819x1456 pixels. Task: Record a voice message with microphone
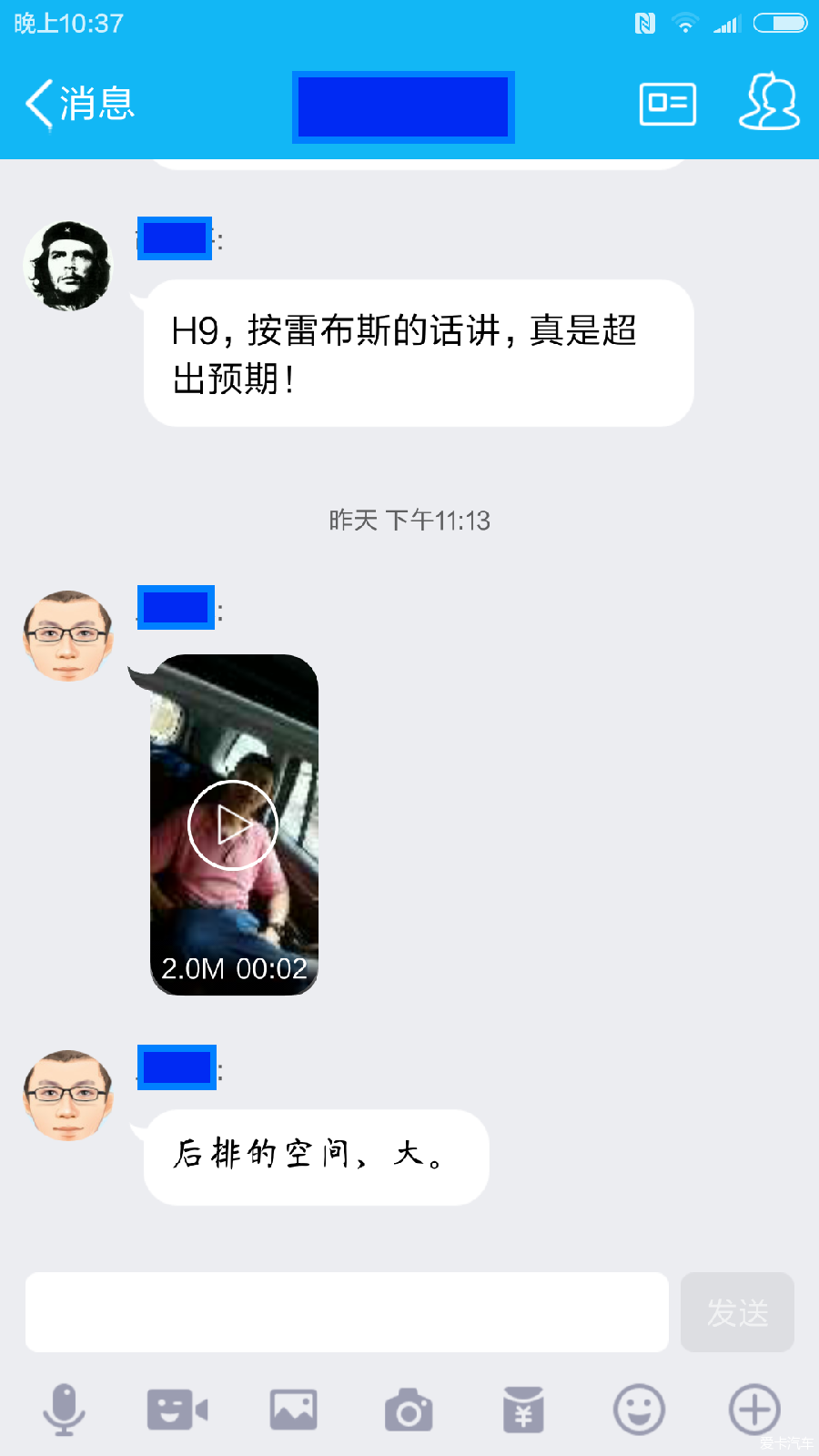pos(64,1410)
